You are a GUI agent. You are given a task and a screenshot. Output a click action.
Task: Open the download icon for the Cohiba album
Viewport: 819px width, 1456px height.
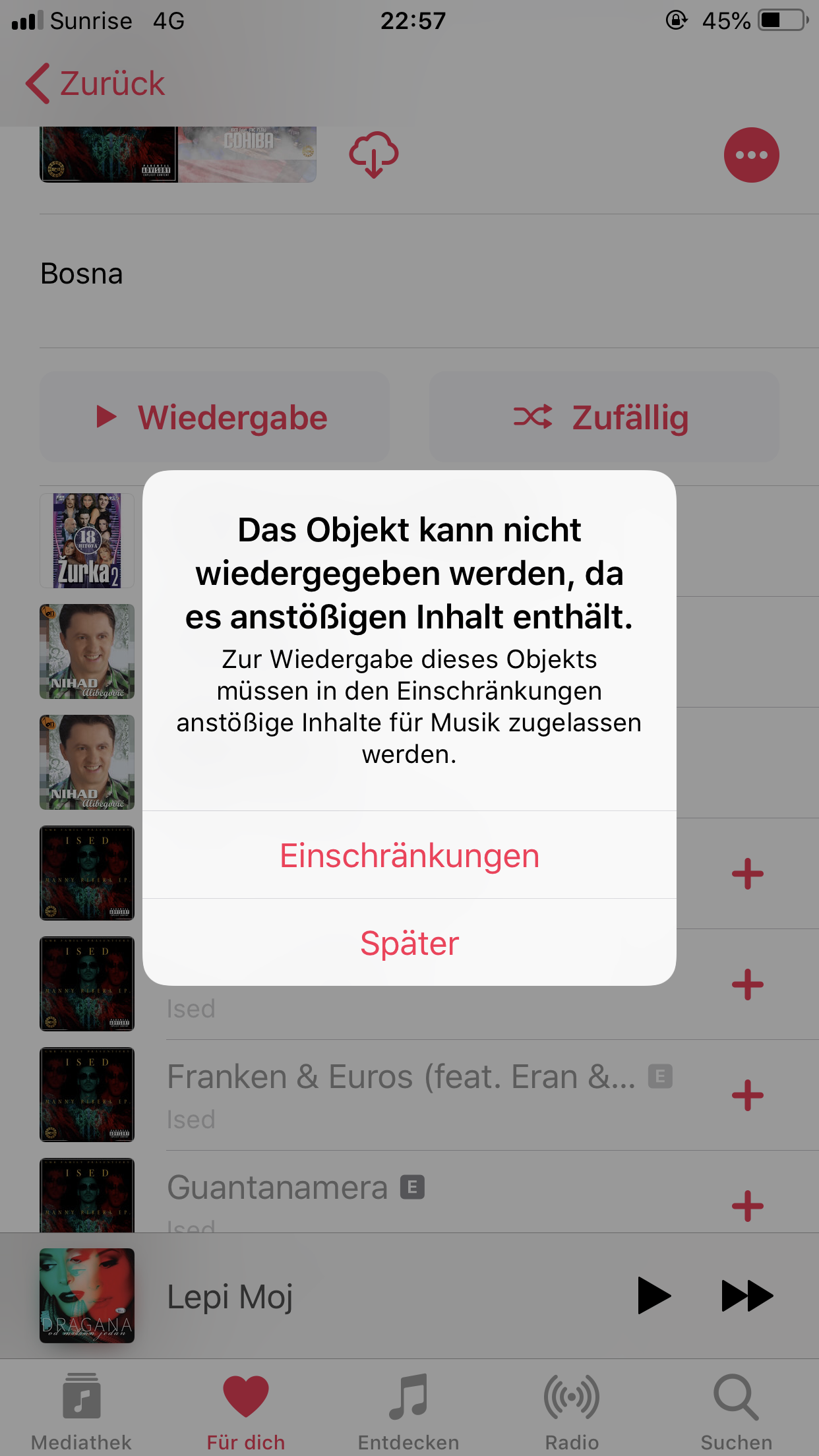[373, 154]
